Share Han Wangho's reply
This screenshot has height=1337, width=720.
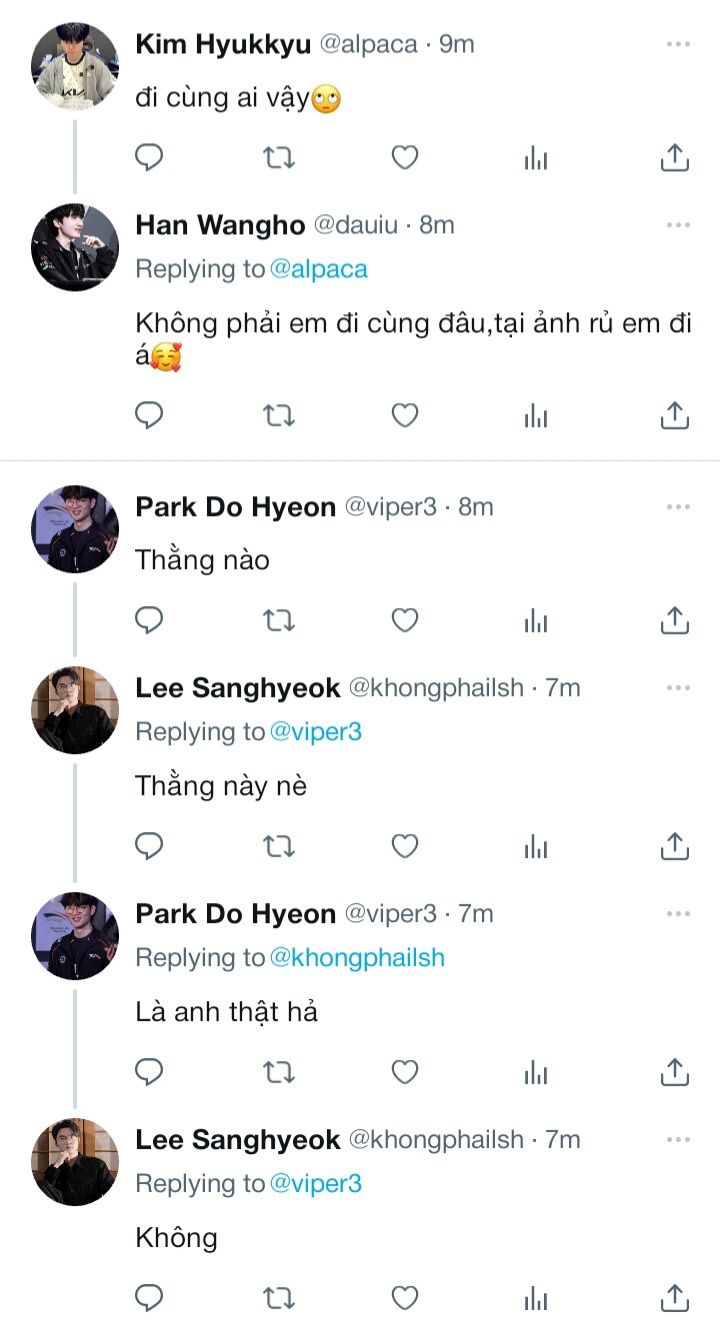(x=675, y=414)
